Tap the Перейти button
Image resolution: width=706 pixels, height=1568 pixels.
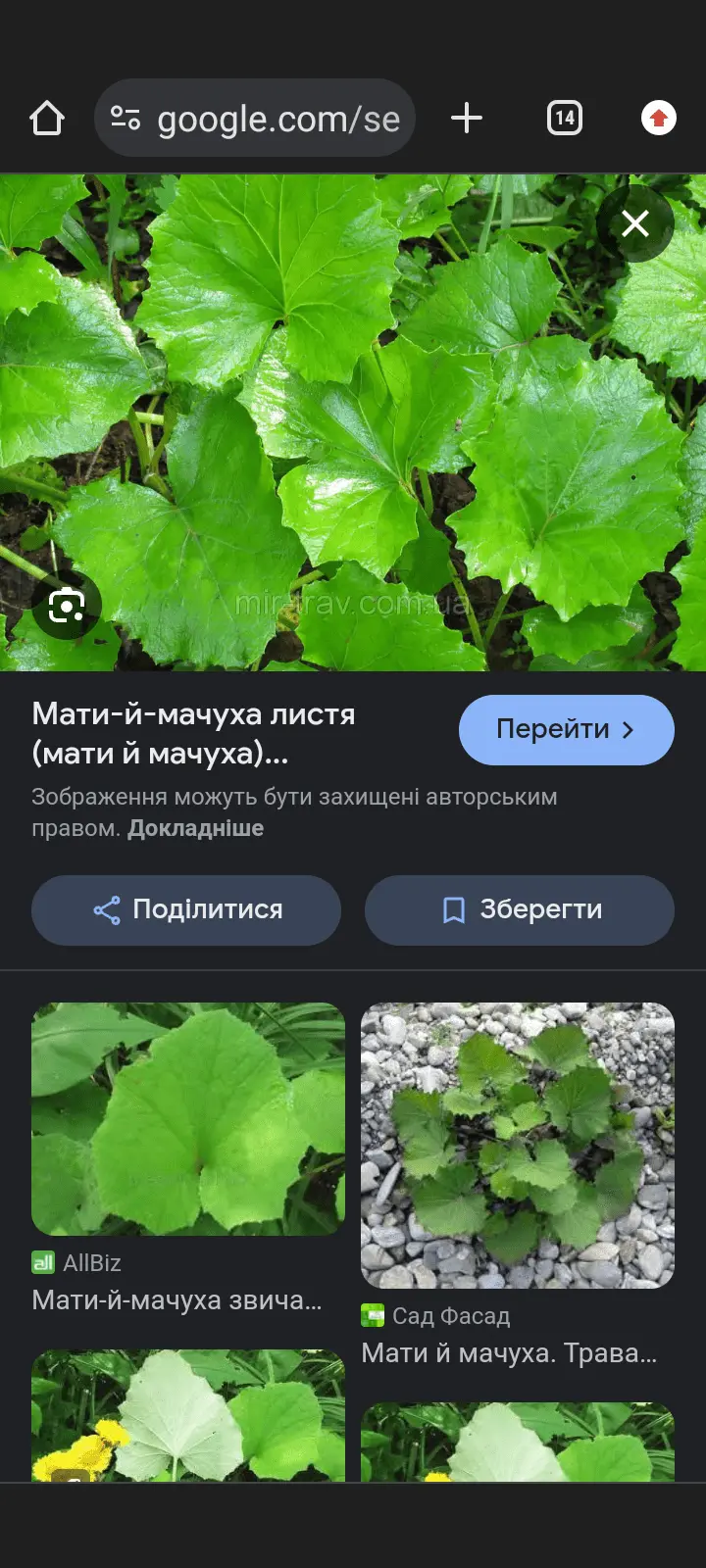pos(566,729)
